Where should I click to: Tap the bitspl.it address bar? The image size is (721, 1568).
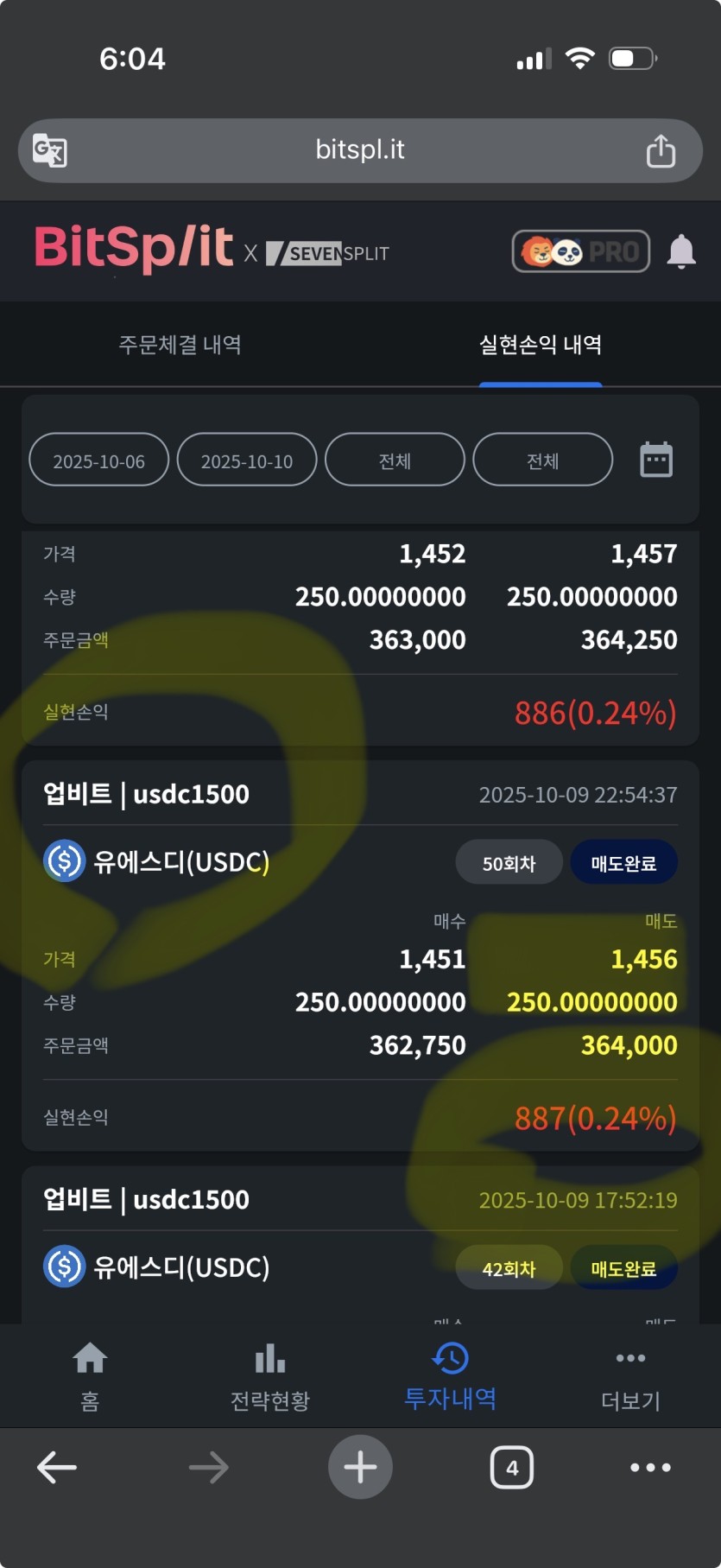[360, 149]
